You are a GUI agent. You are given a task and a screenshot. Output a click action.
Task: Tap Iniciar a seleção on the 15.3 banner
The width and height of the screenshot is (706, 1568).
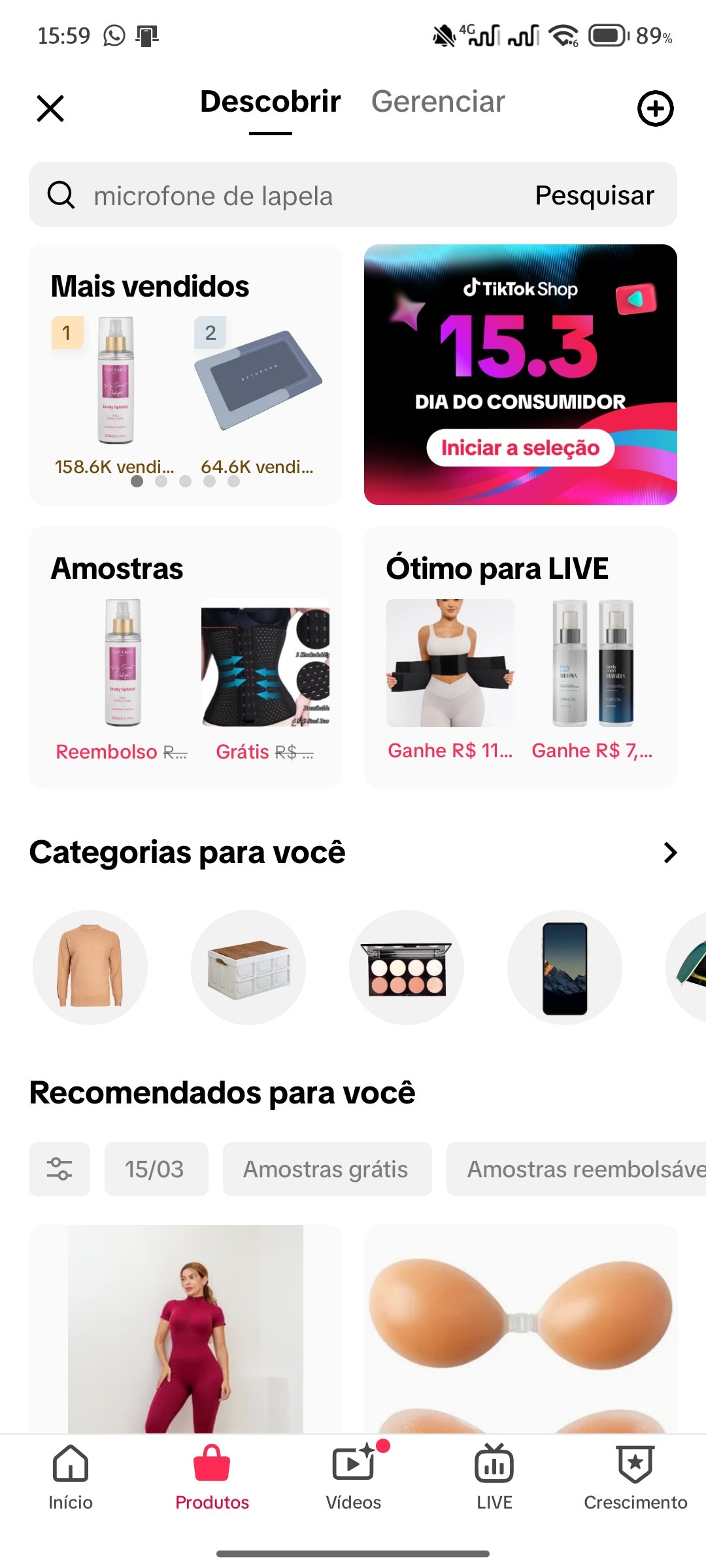[x=520, y=448]
